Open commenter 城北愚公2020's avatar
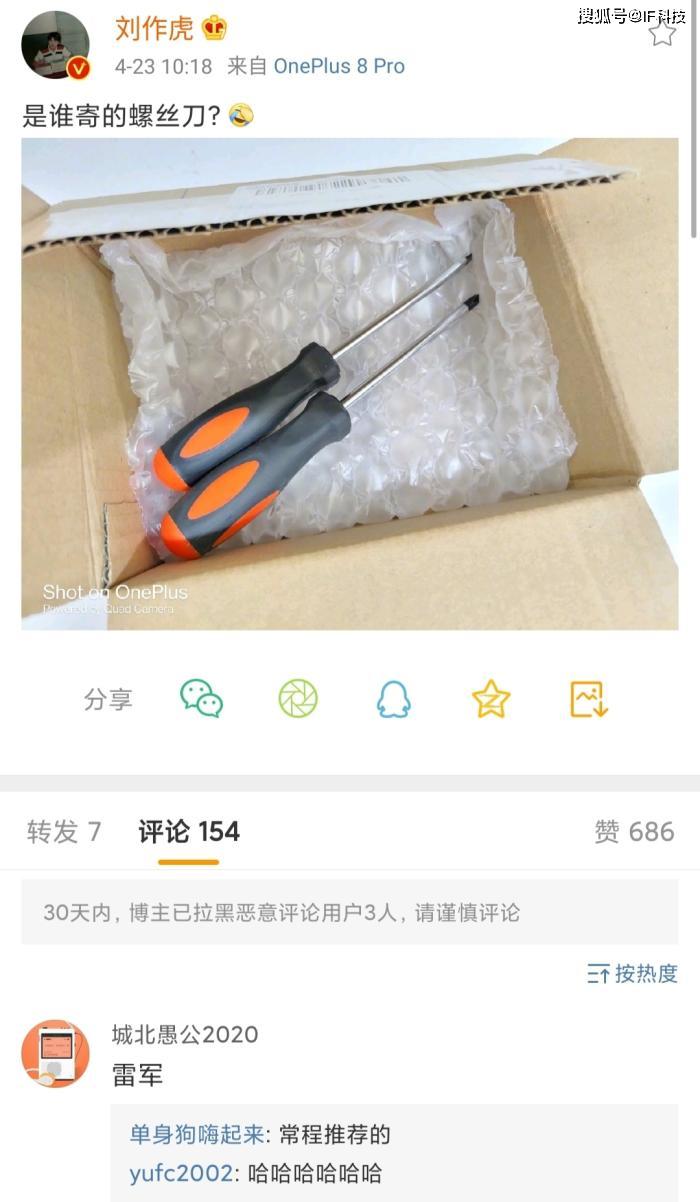Viewport: 700px width, 1202px height. click(x=56, y=1053)
